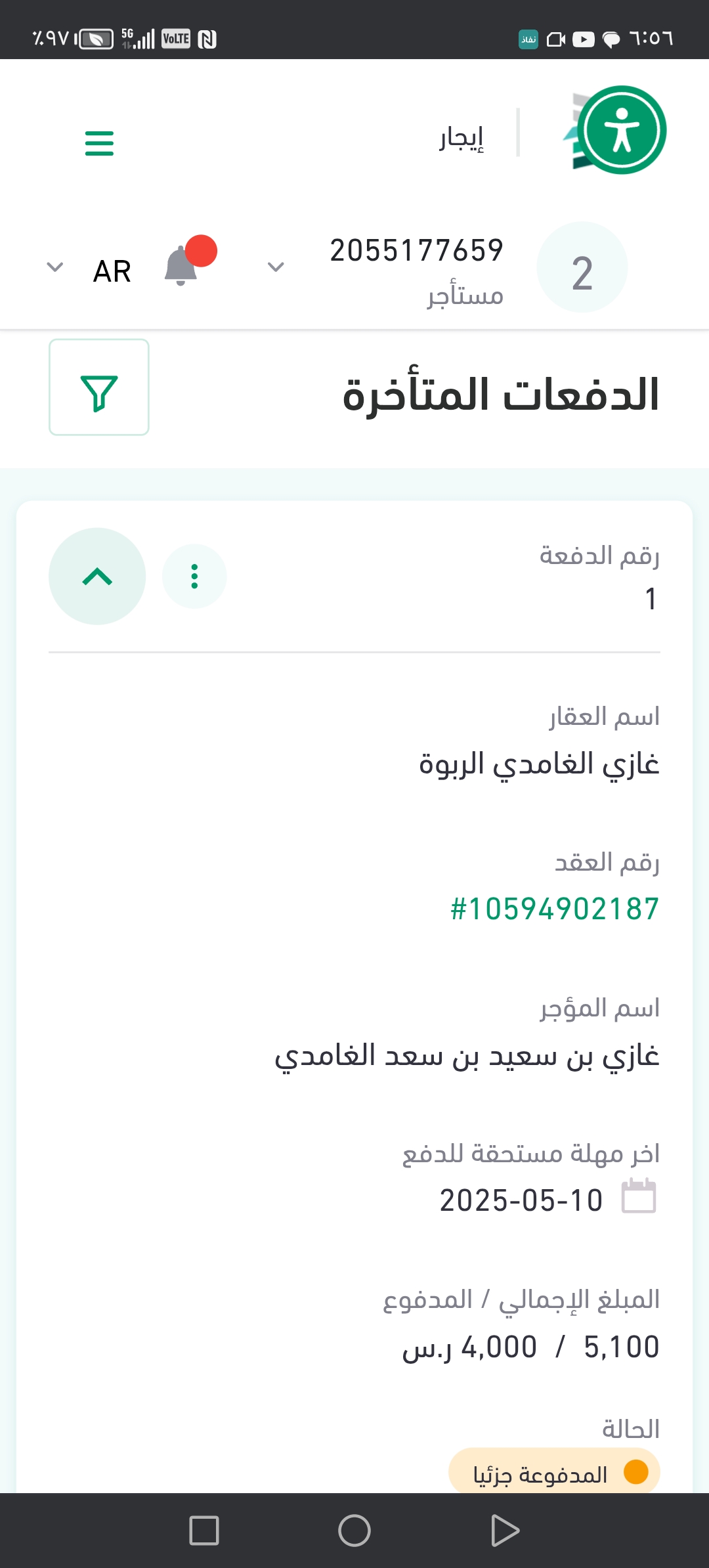Open the AR language dropdown
709x1568 pixels.
[x=89, y=270]
